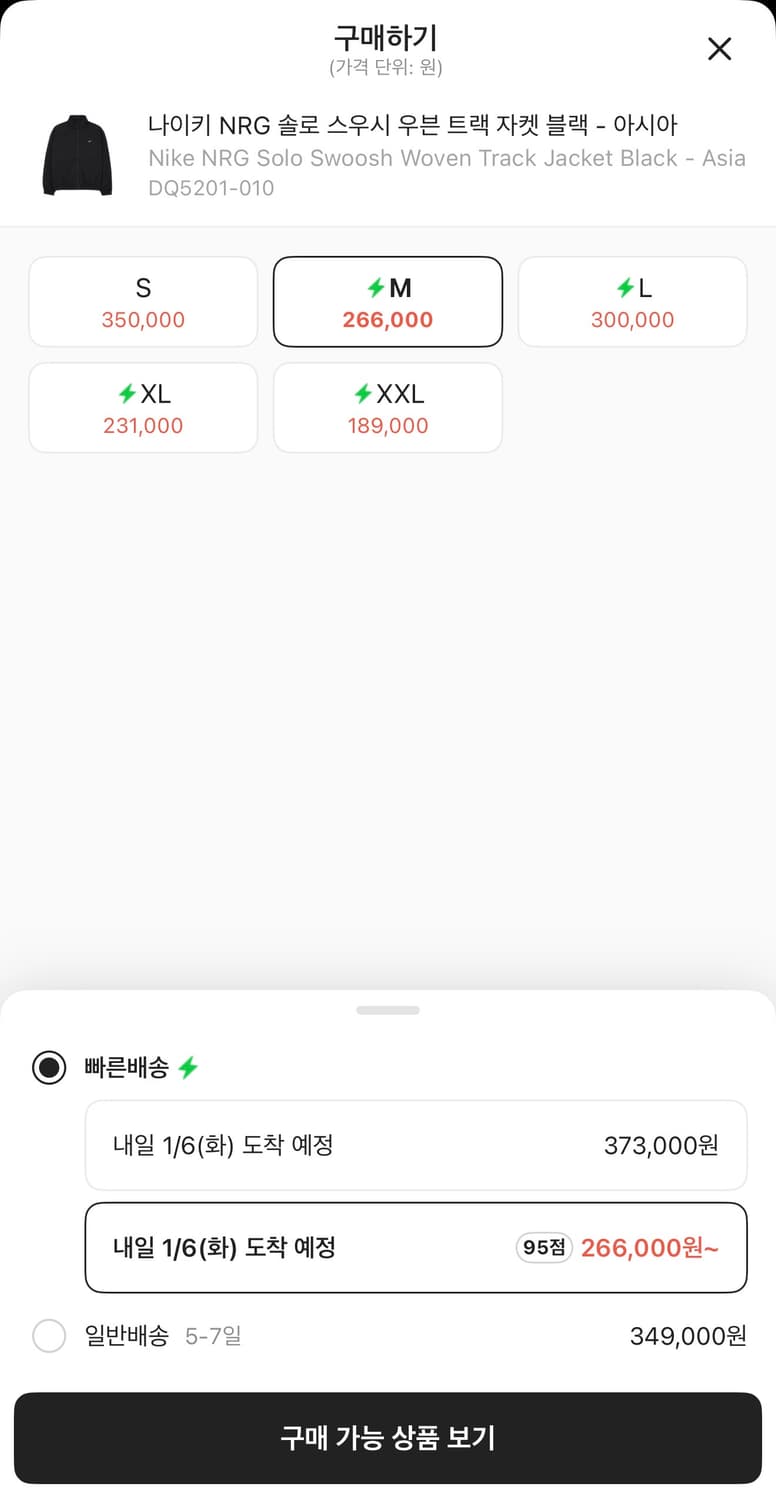Select the 빠른배송 delivery radio button
Image resolution: width=776 pixels, height=1500 pixels.
[x=49, y=1067]
